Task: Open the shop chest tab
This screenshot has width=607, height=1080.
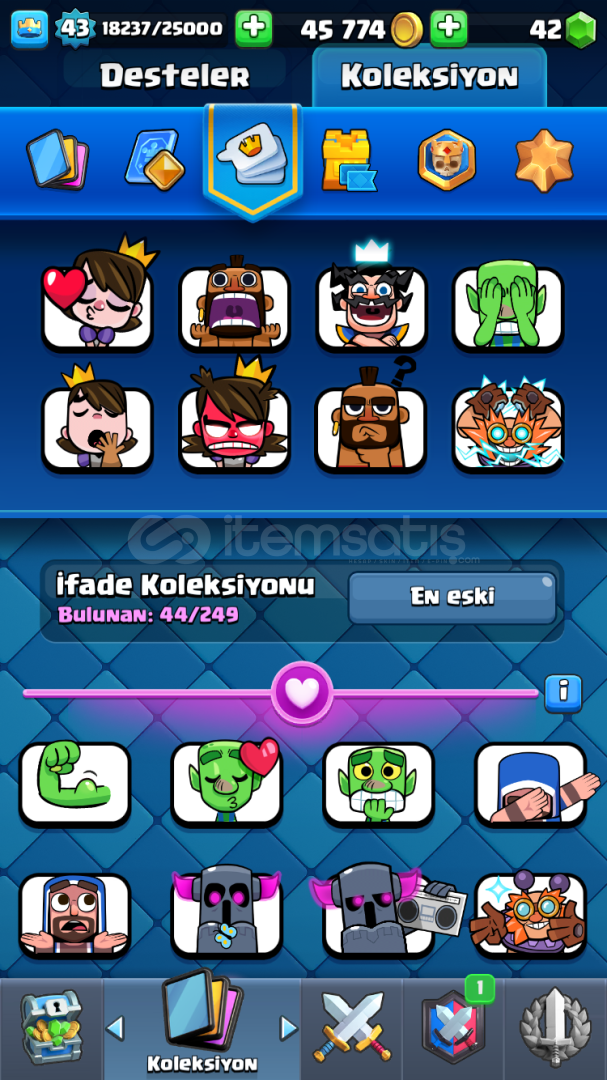Action: [50, 1027]
